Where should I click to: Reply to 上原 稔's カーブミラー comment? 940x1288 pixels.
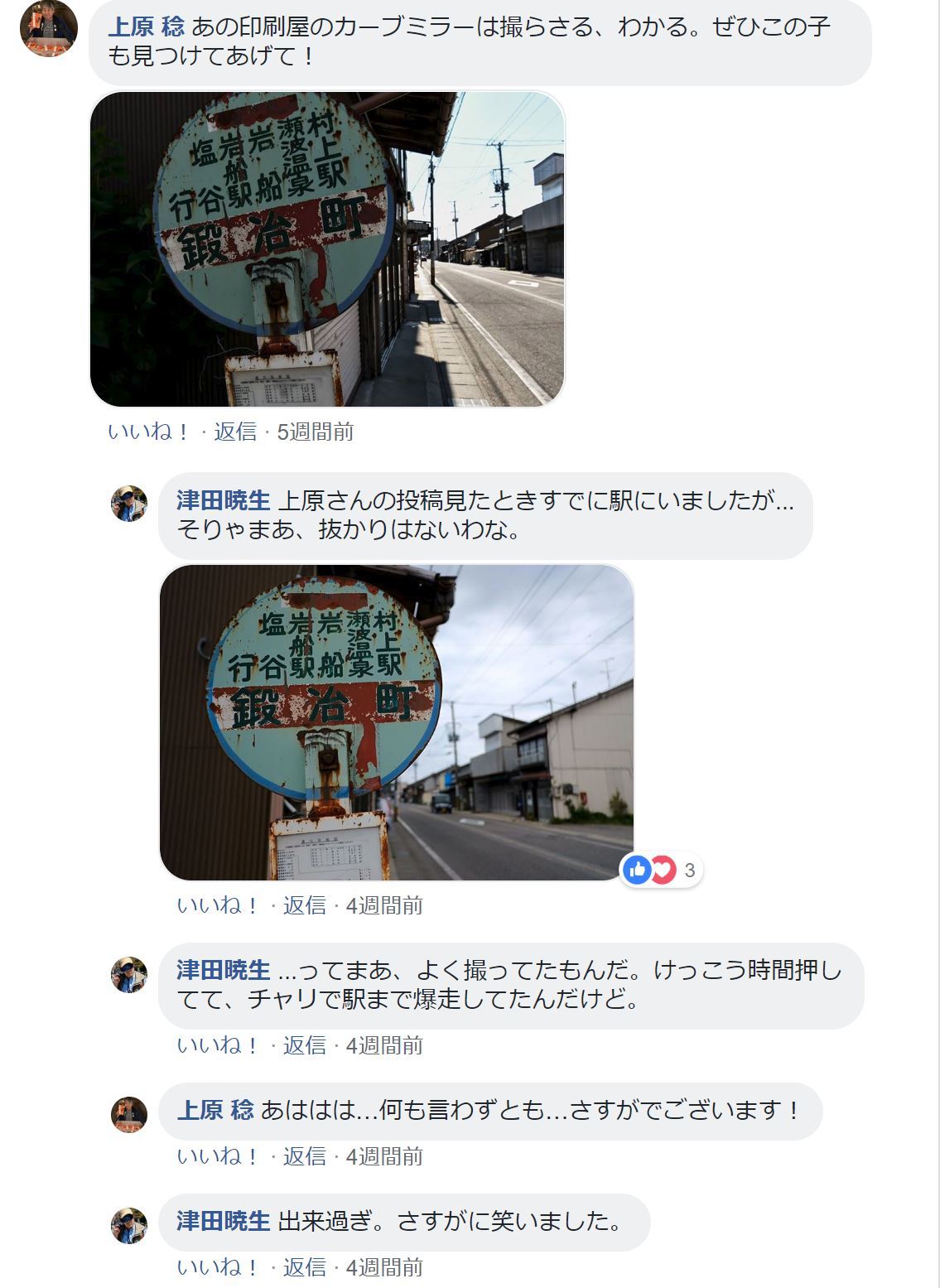point(235,432)
